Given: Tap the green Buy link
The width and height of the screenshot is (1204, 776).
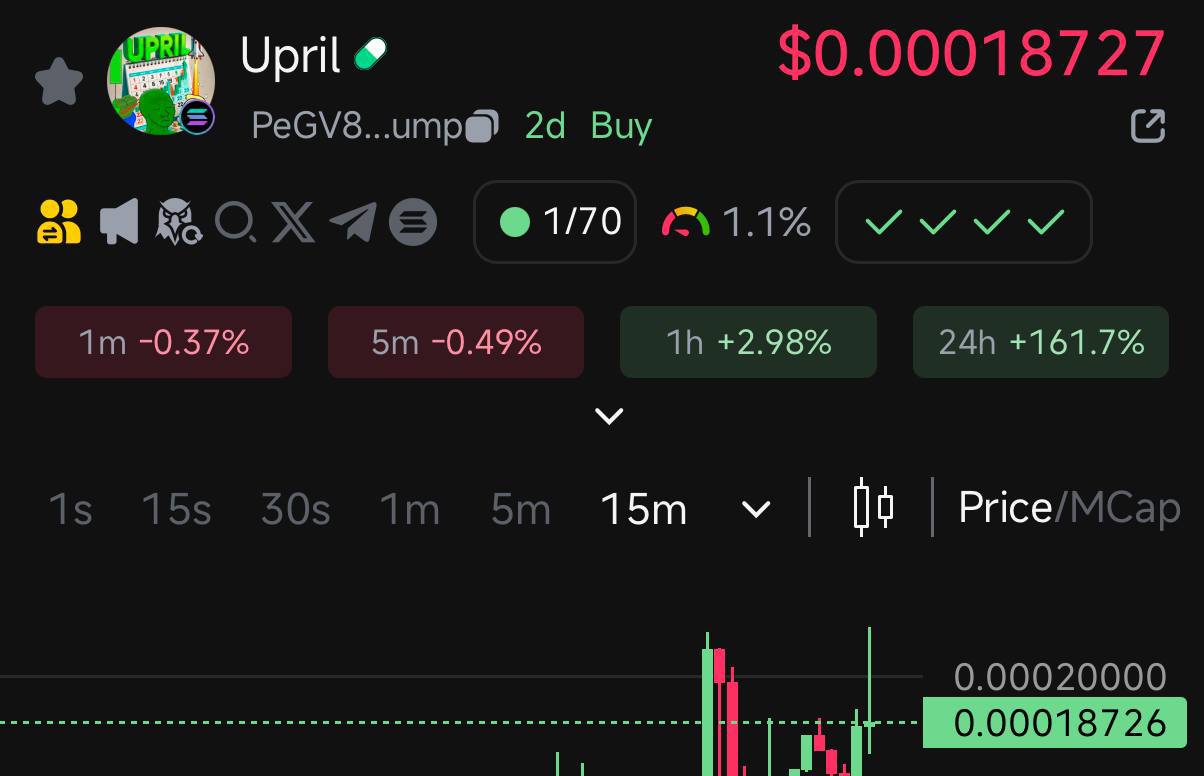Looking at the screenshot, I should click(621, 126).
